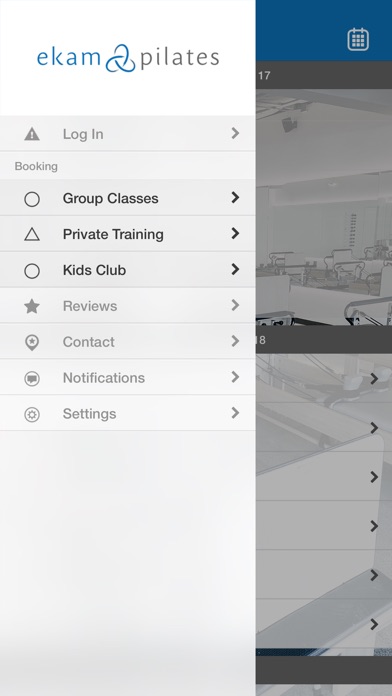Open the Log In row

(x=127, y=134)
